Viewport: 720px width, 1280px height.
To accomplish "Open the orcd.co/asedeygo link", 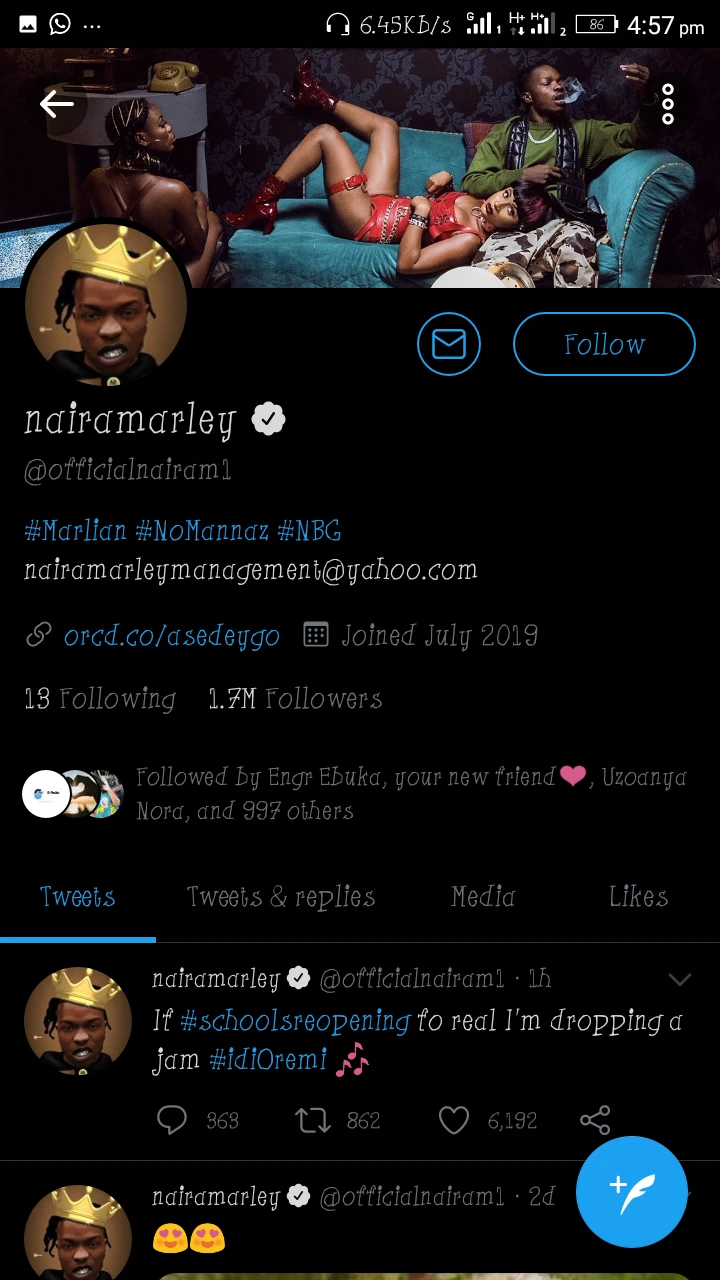I will [171, 636].
